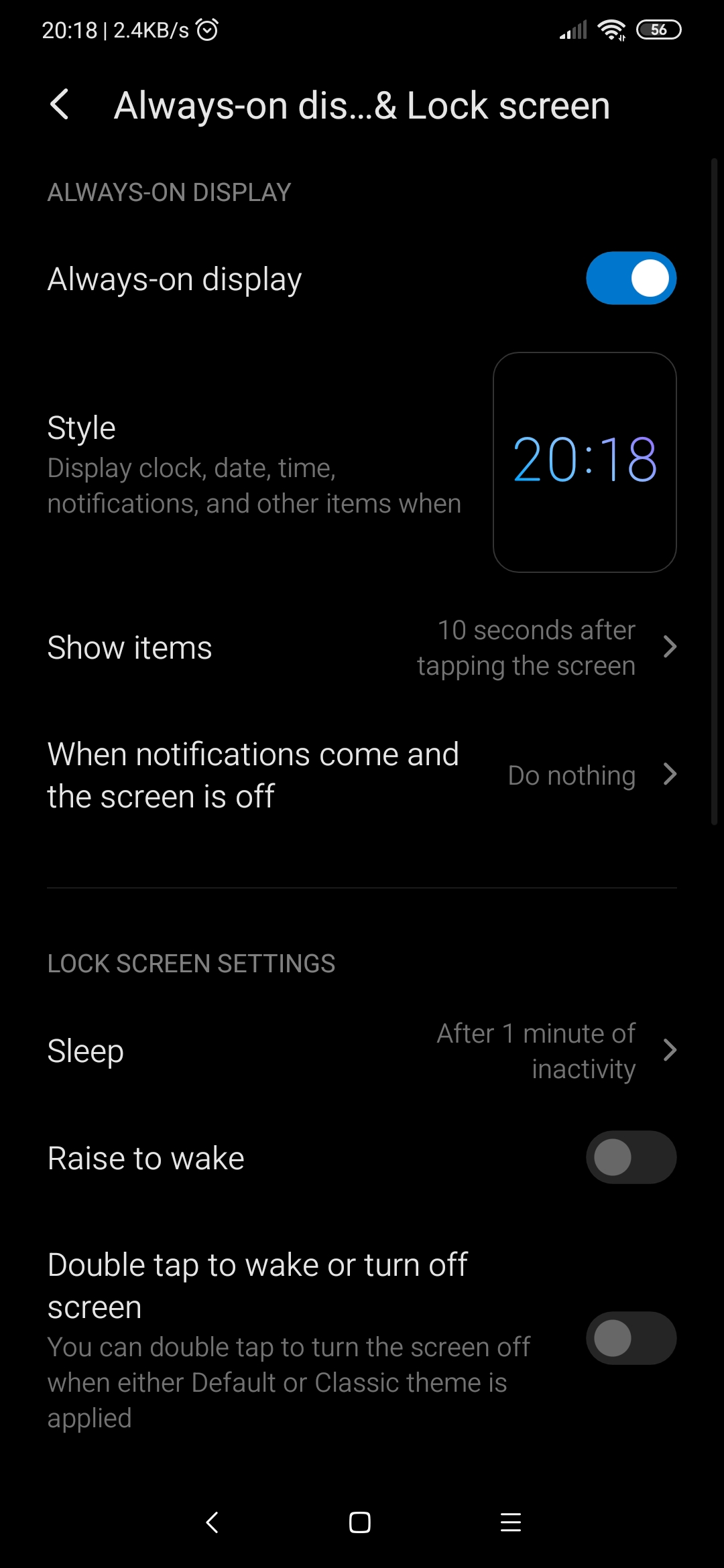
Task: Open recent apps from the navigation bar
Action: click(x=511, y=1522)
